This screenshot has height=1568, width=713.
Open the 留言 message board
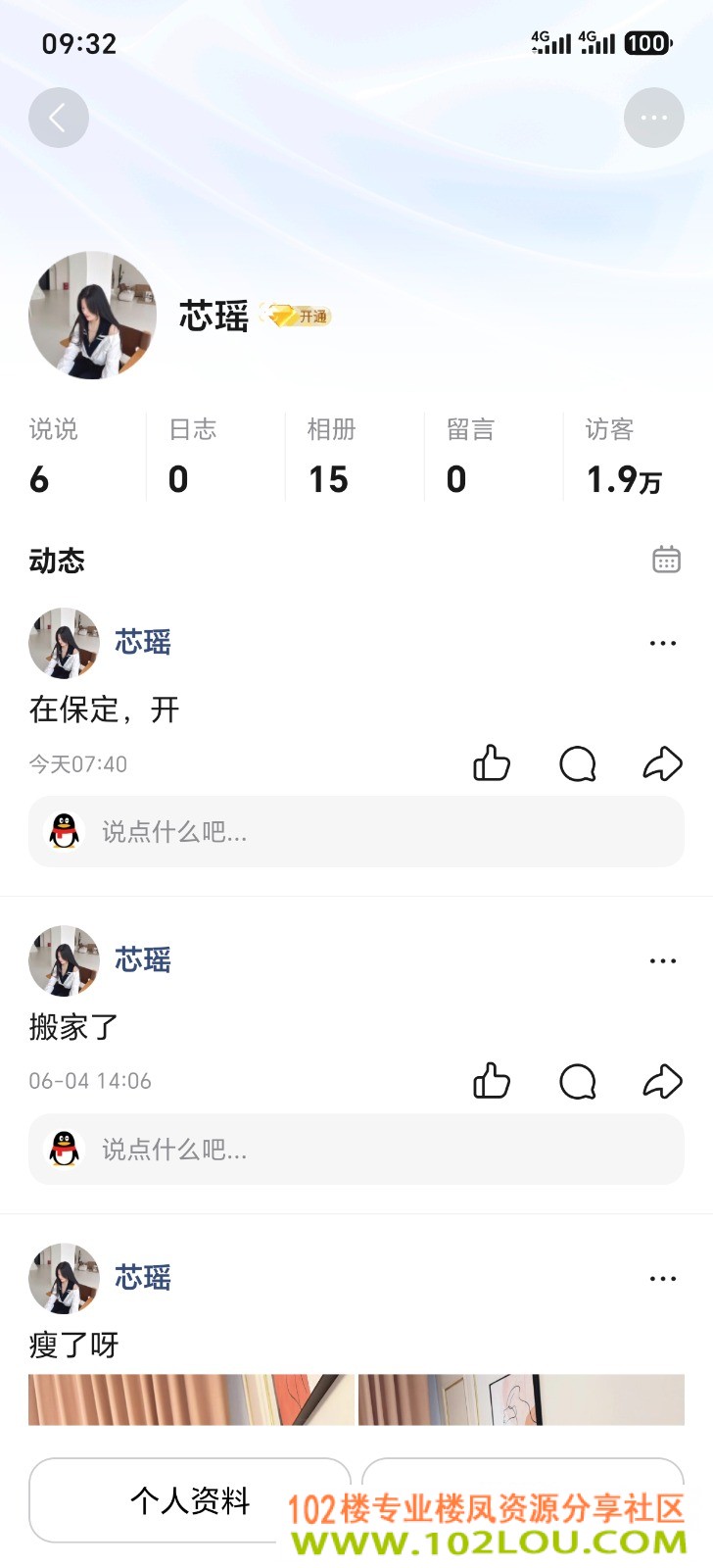click(470, 456)
